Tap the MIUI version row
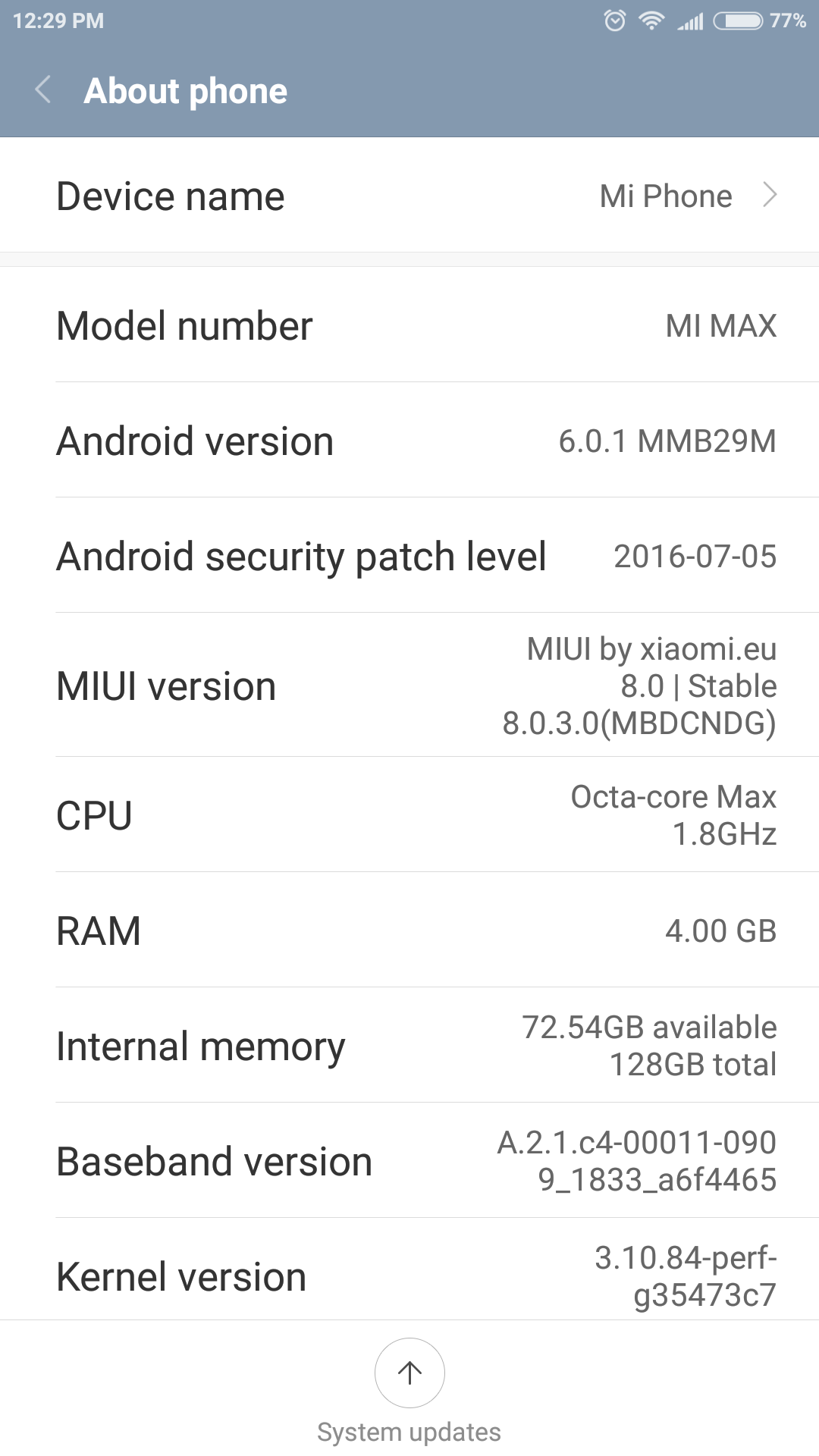This screenshot has height=1456, width=819. (409, 685)
